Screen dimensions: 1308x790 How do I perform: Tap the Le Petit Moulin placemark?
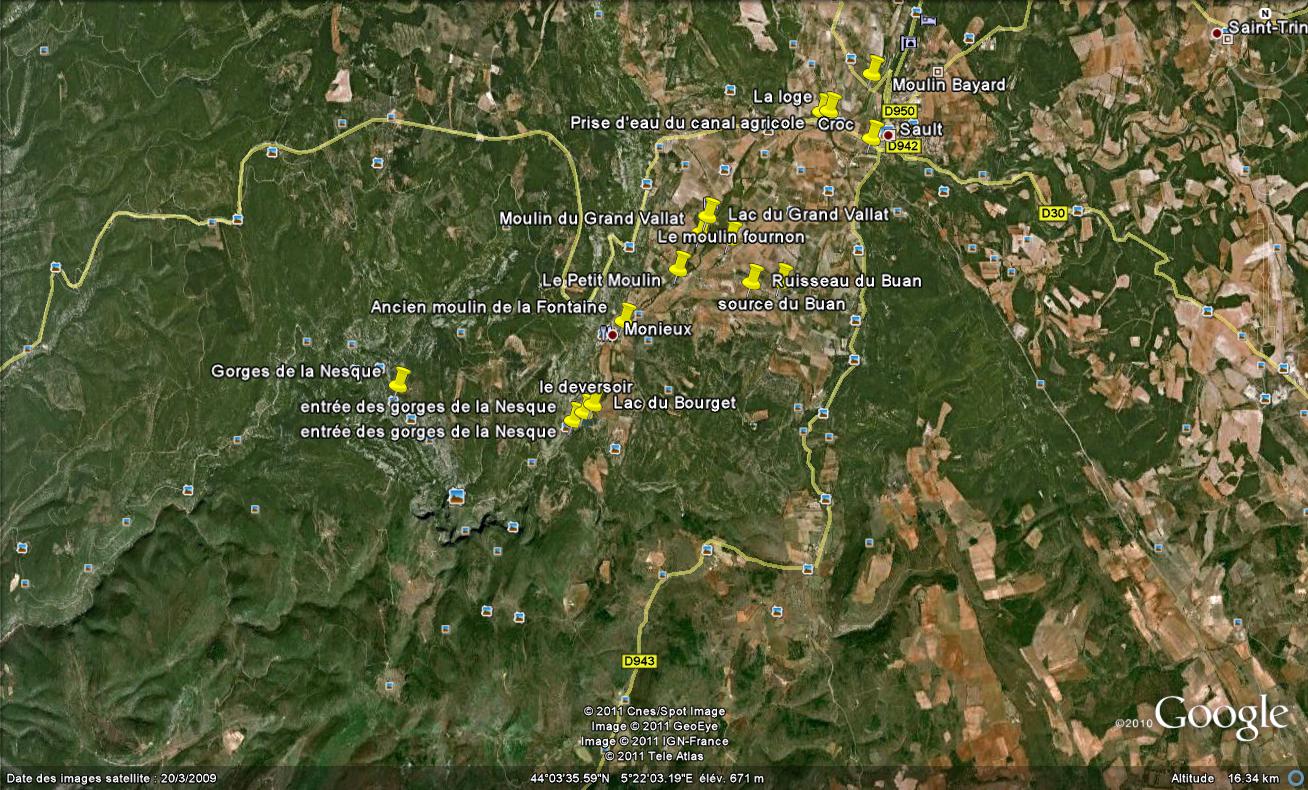681,264
